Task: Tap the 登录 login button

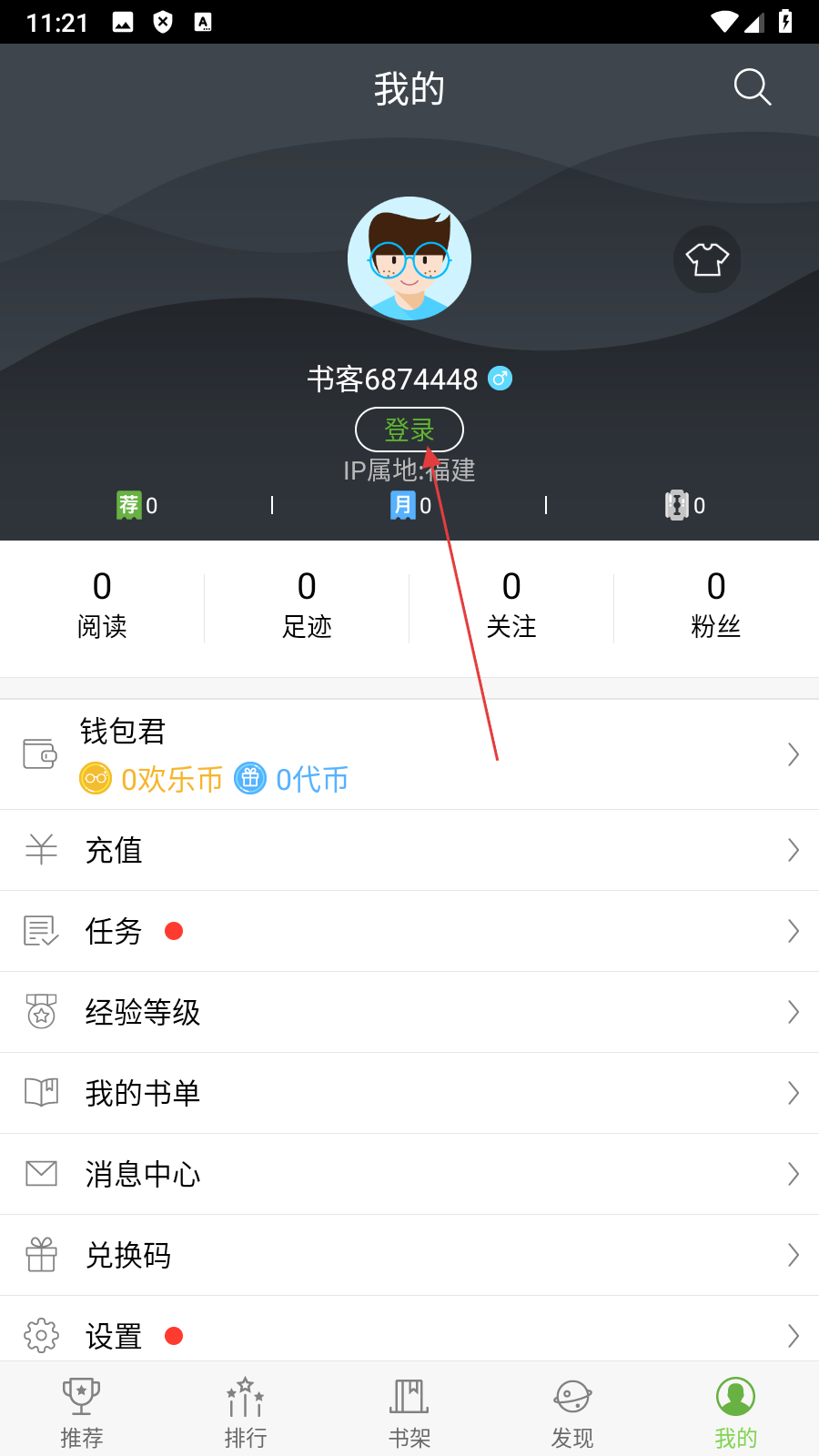Action: click(x=409, y=430)
